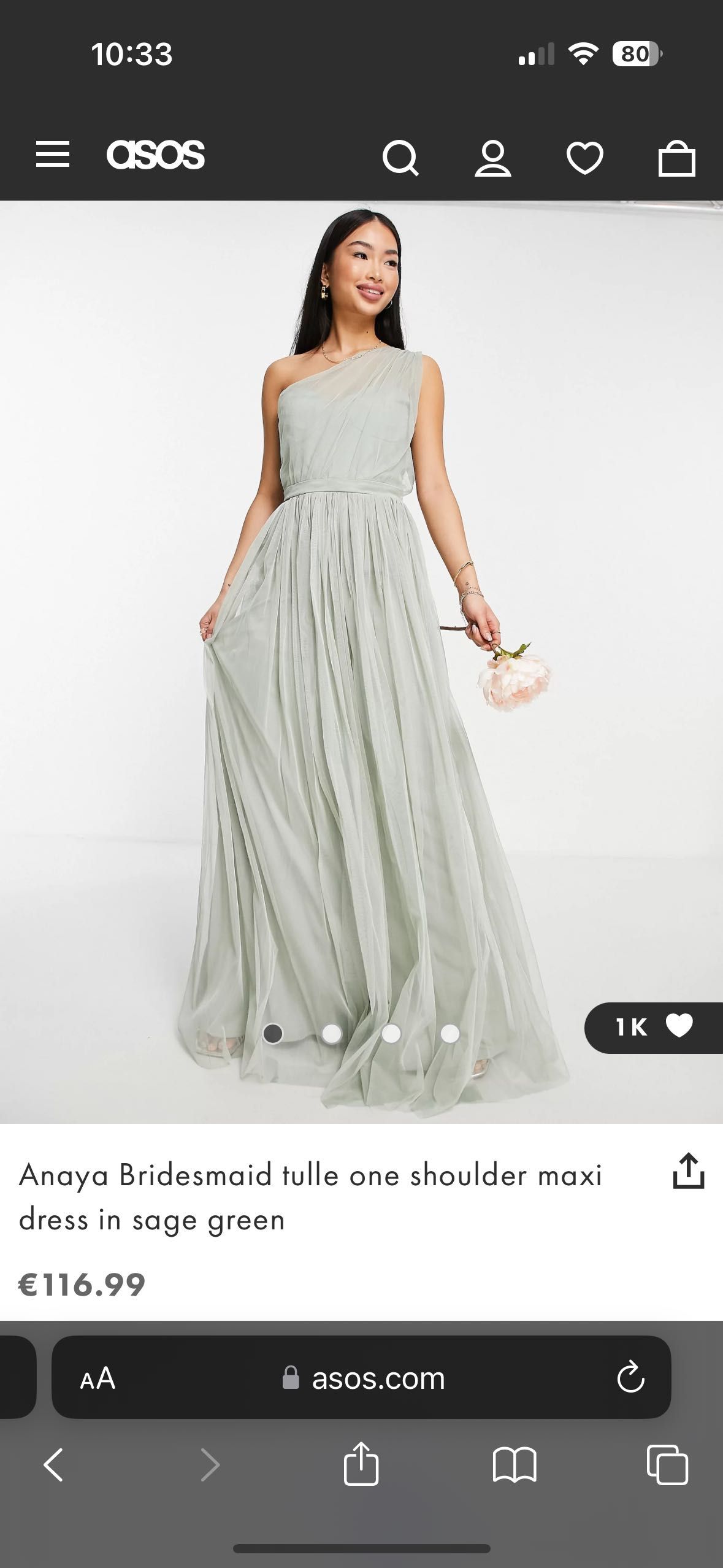Reload the asos.com page

(630, 1378)
